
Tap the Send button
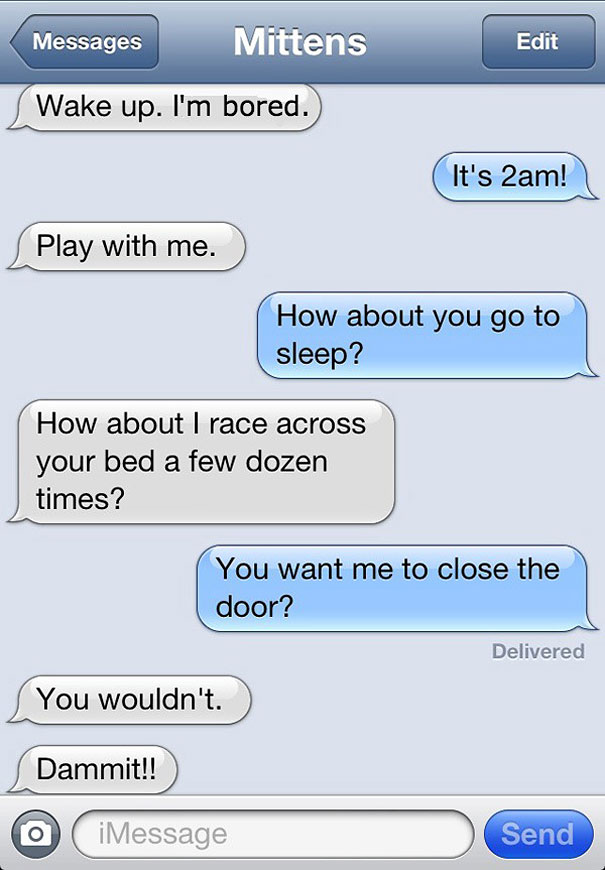tap(537, 833)
